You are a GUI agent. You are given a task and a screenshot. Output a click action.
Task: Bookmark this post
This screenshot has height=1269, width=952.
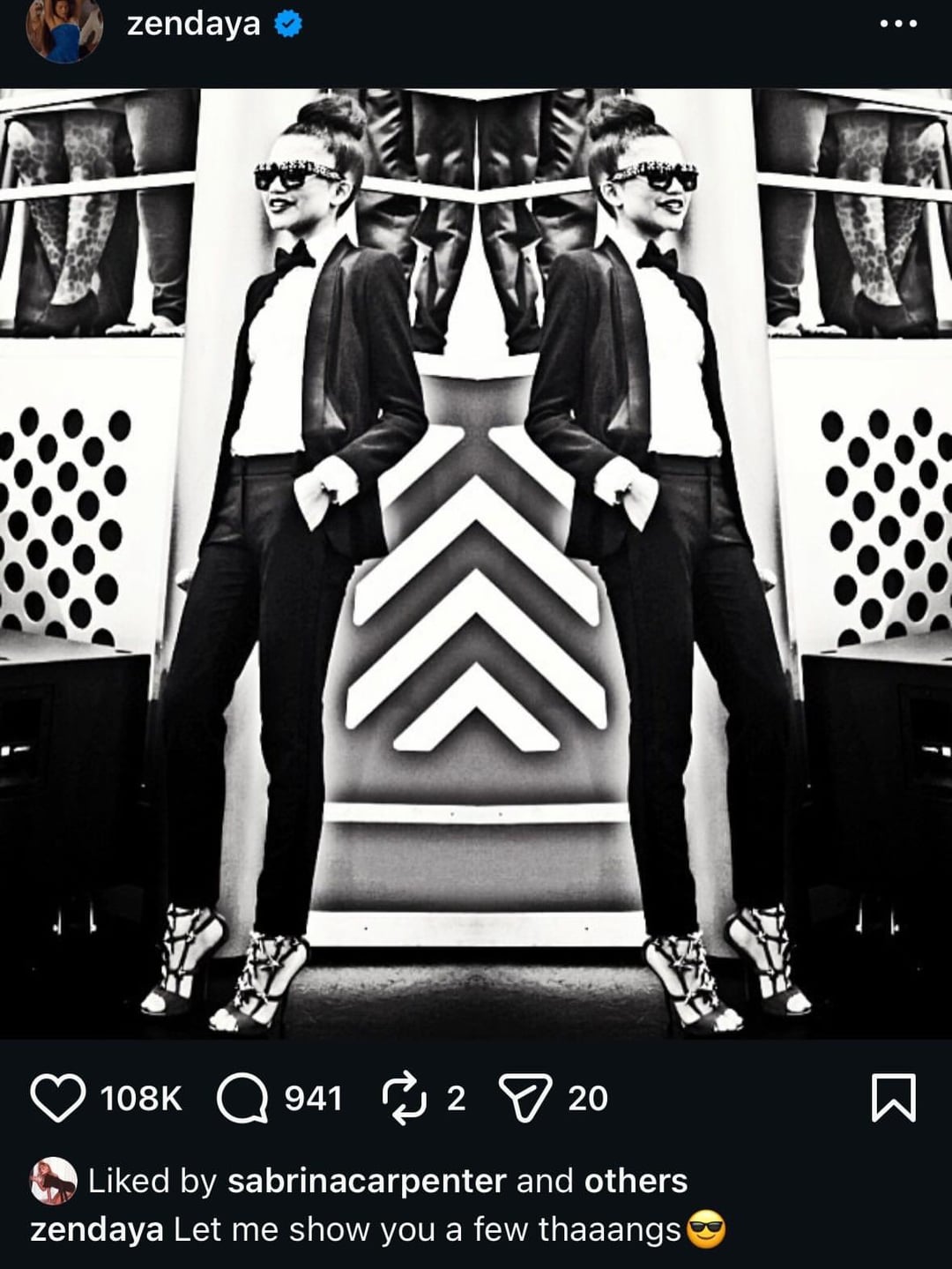pos(893,1099)
